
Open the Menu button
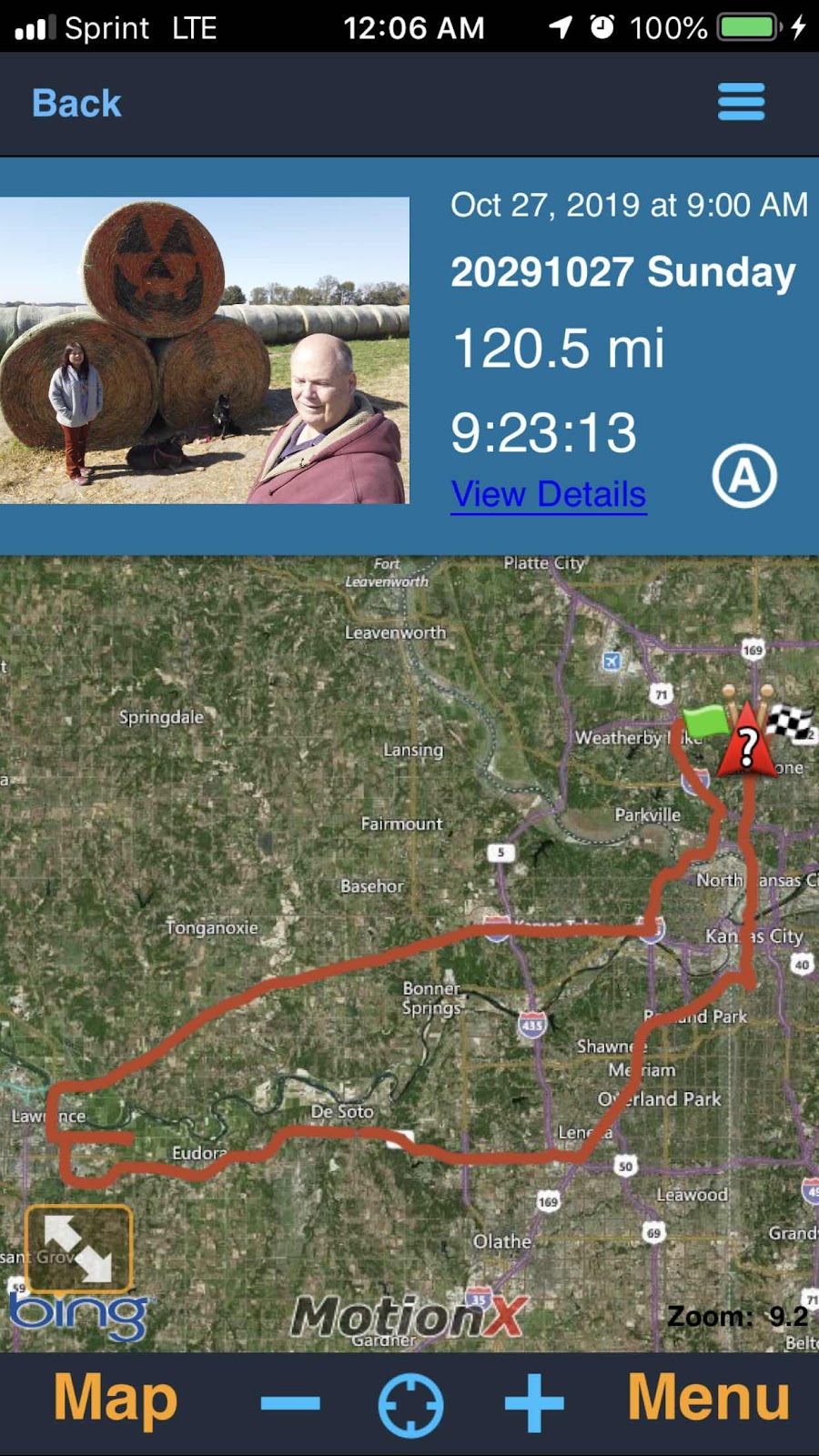click(708, 1399)
